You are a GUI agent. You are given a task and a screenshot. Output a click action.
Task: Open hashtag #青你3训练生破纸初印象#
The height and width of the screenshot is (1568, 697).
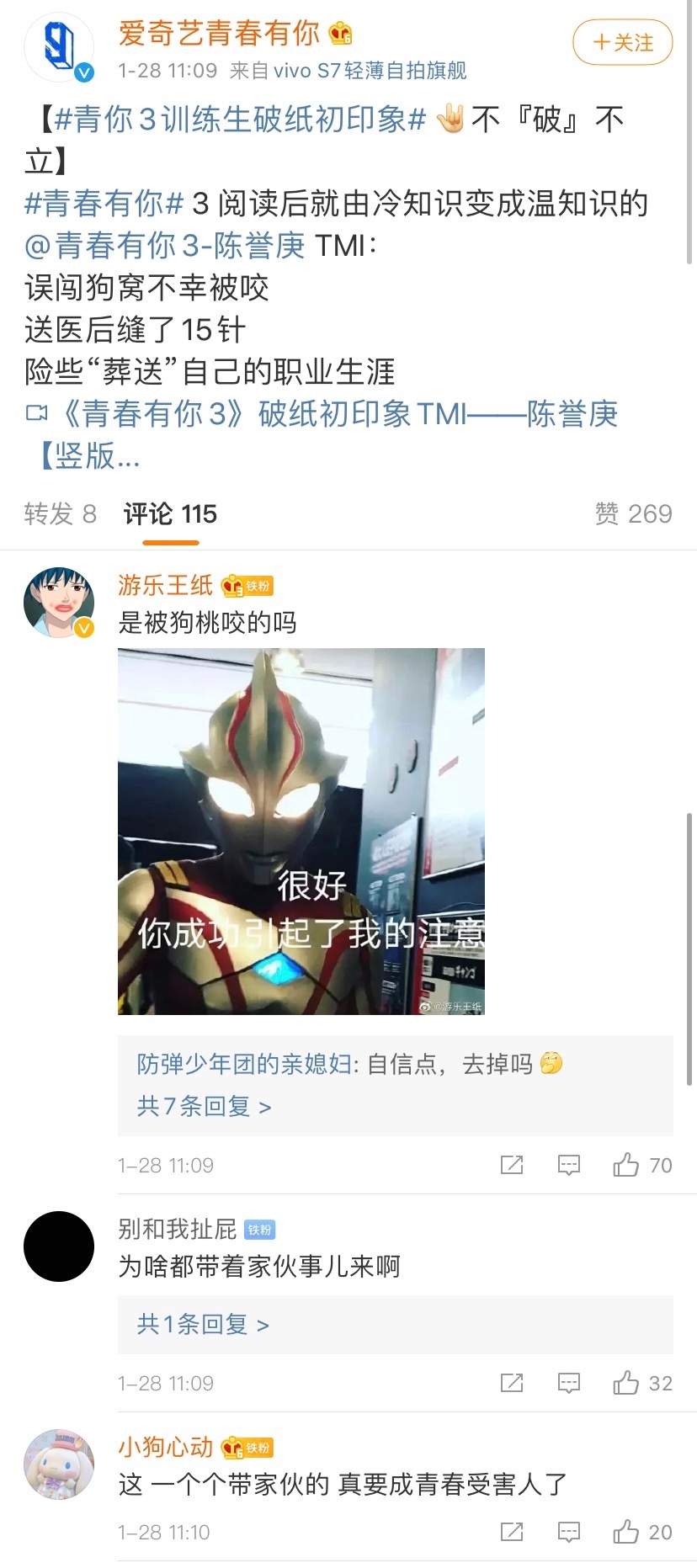coord(240,120)
